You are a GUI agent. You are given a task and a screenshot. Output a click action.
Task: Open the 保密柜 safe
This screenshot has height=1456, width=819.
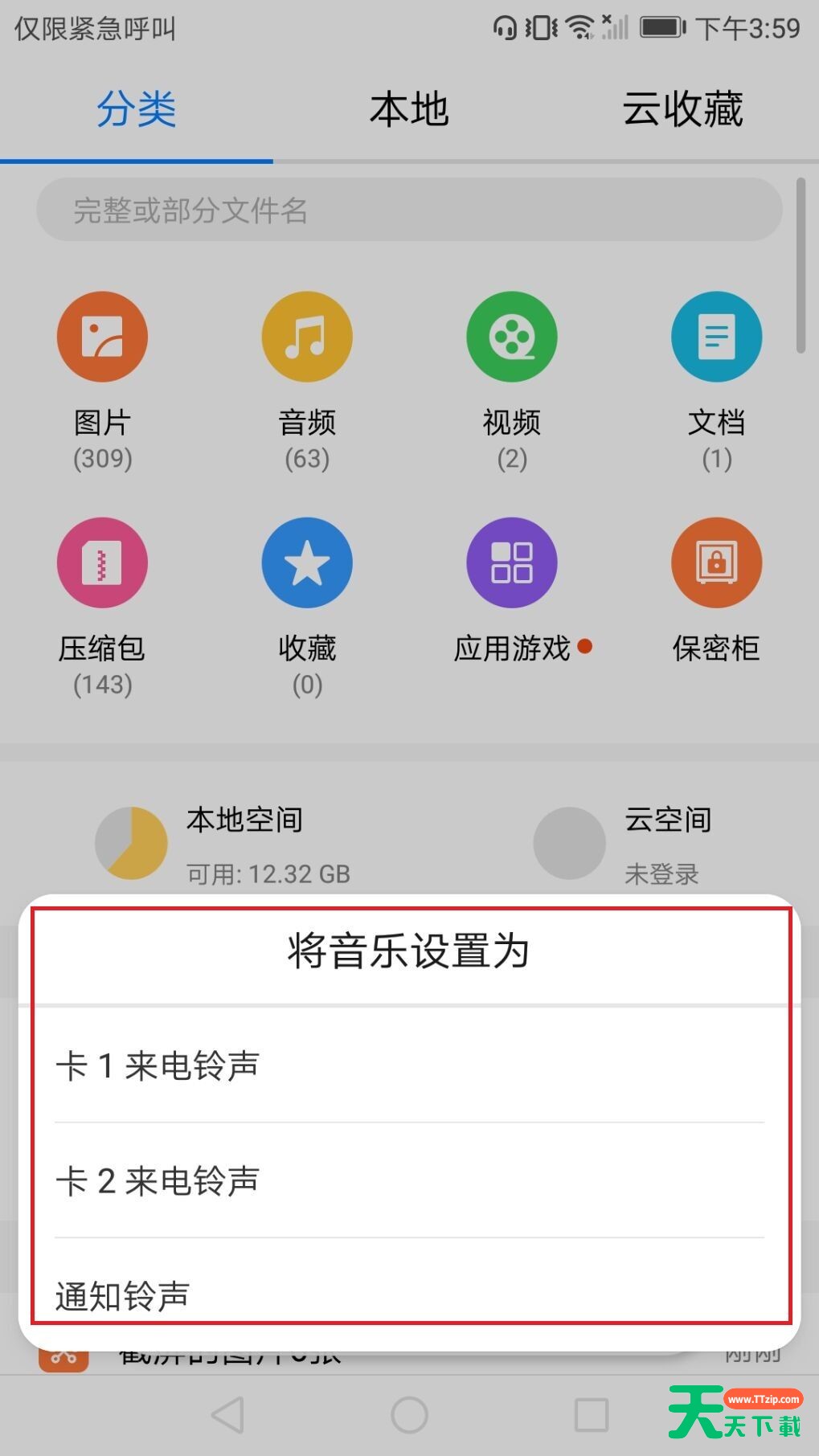tap(716, 591)
